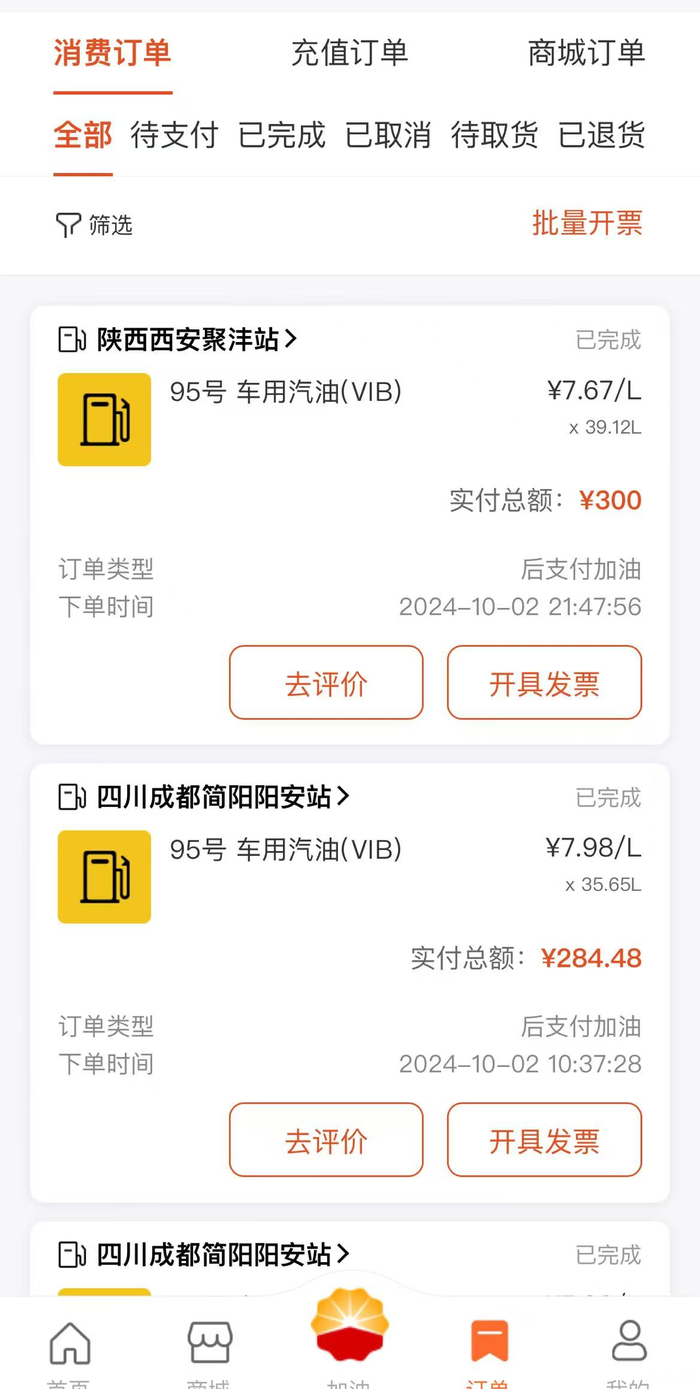This screenshot has width=700, height=1389.
Task: Show 已取消 orders
Action: (388, 134)
